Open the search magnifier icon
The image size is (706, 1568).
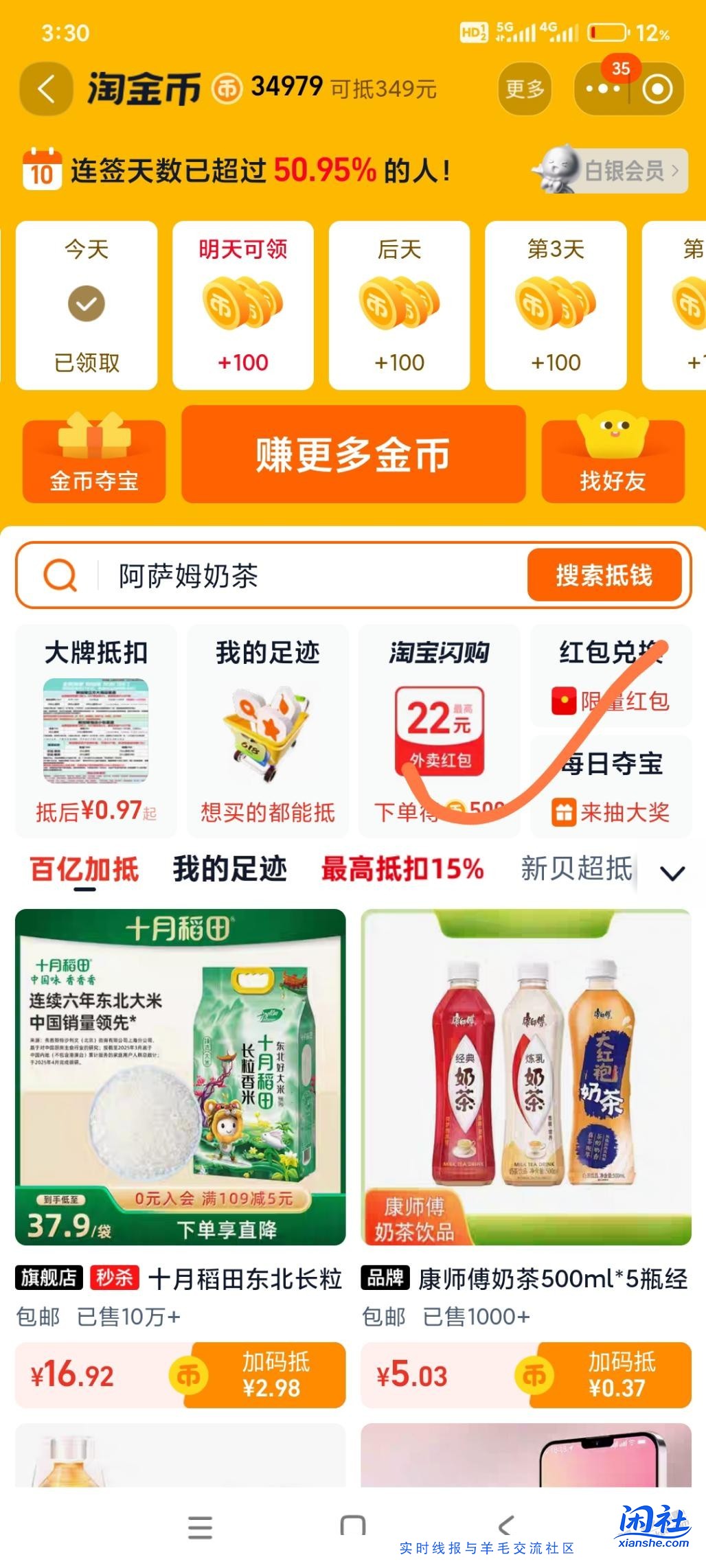tap(61, 577)
